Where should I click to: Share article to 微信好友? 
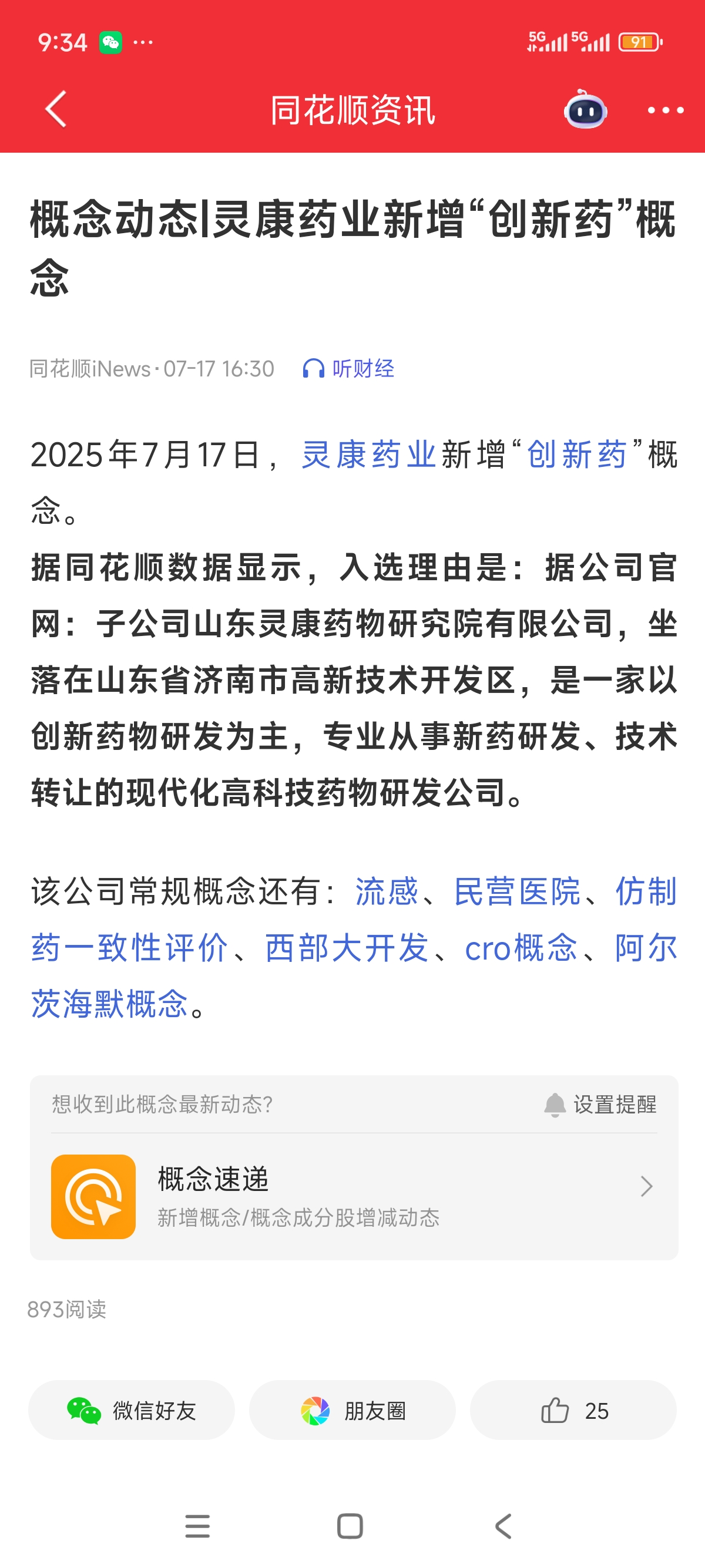click(x=132, y=1410)
